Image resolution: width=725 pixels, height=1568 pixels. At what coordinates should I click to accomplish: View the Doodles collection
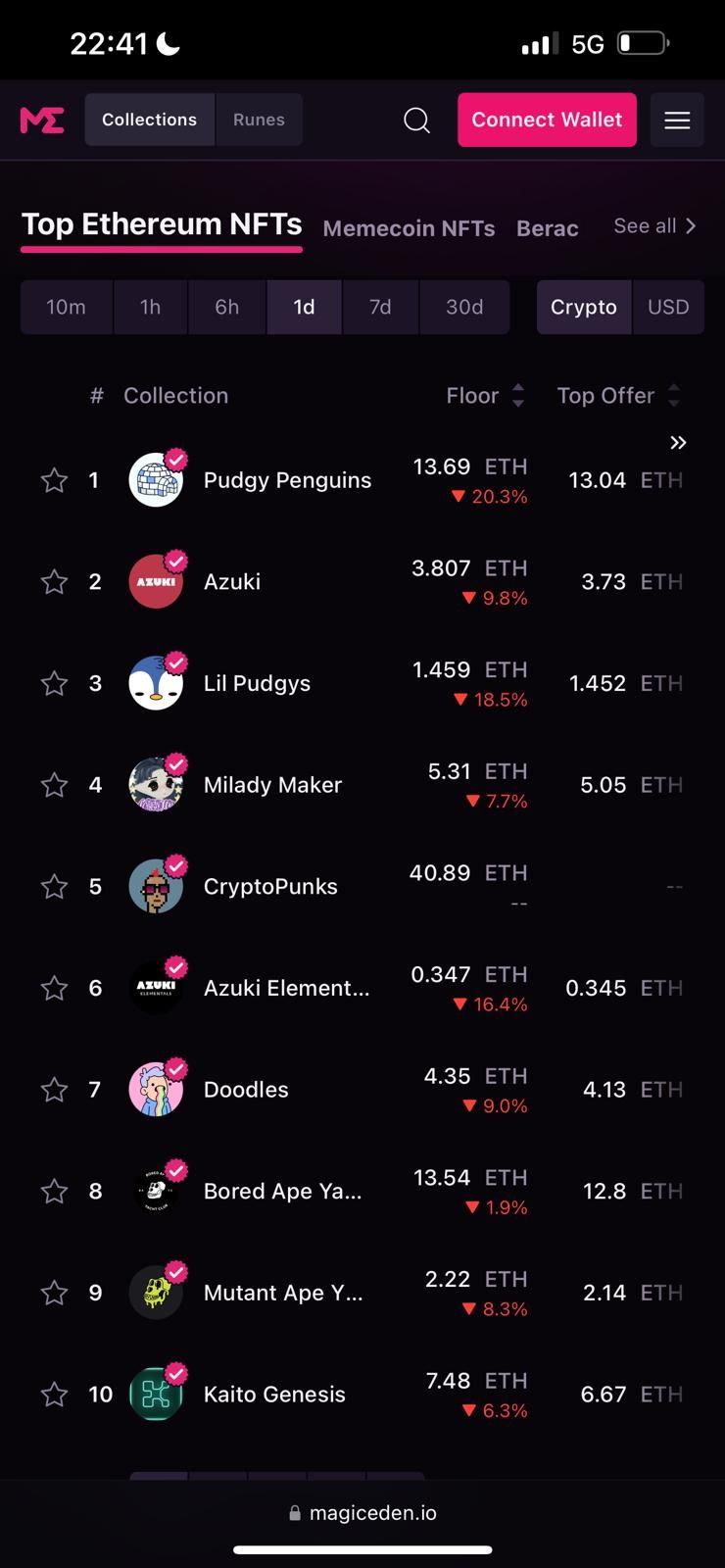[246, 1090]
